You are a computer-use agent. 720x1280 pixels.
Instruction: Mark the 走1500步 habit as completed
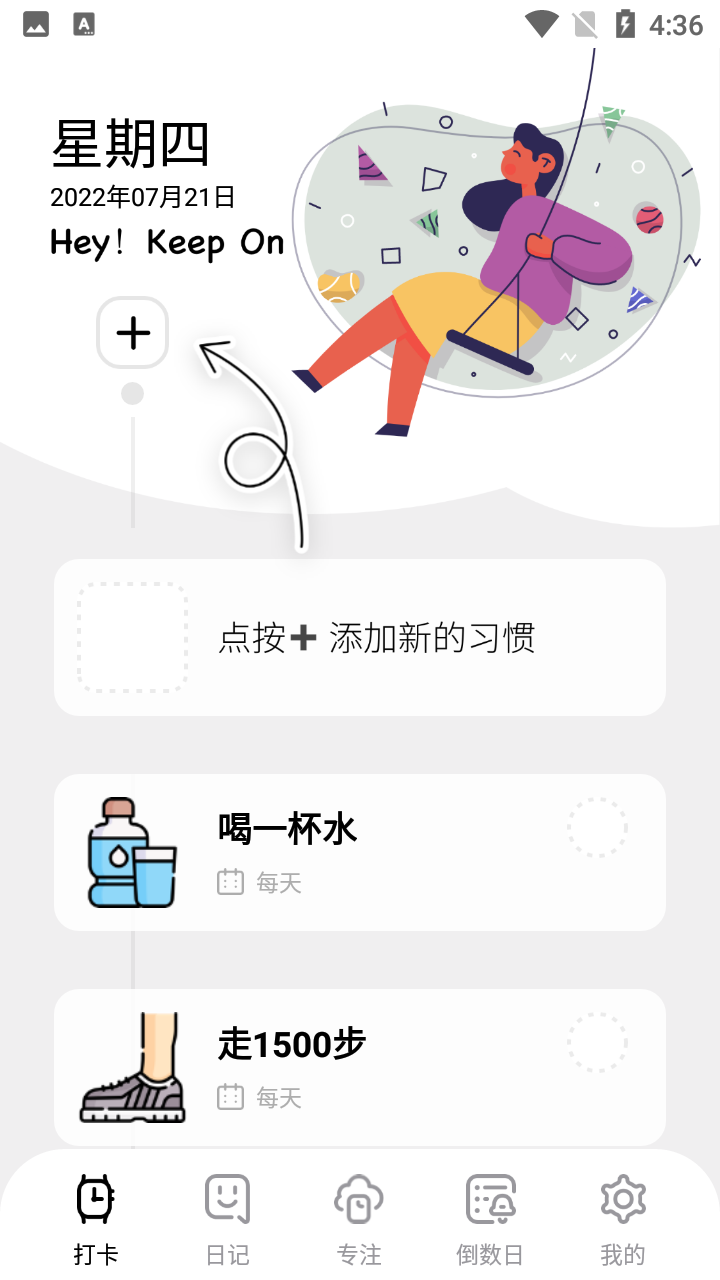(x=597, y=1042)
